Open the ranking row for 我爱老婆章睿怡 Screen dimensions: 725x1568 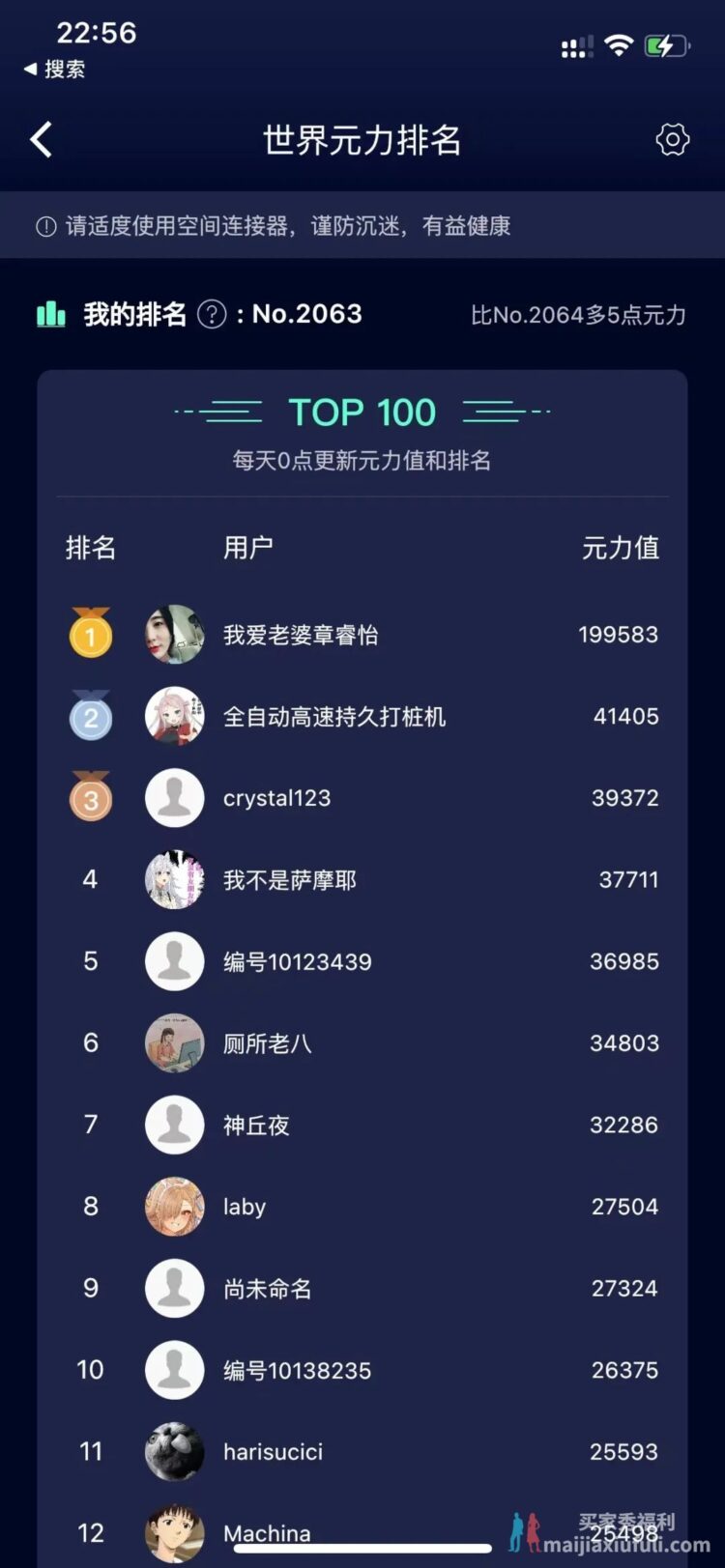(362, 635)
